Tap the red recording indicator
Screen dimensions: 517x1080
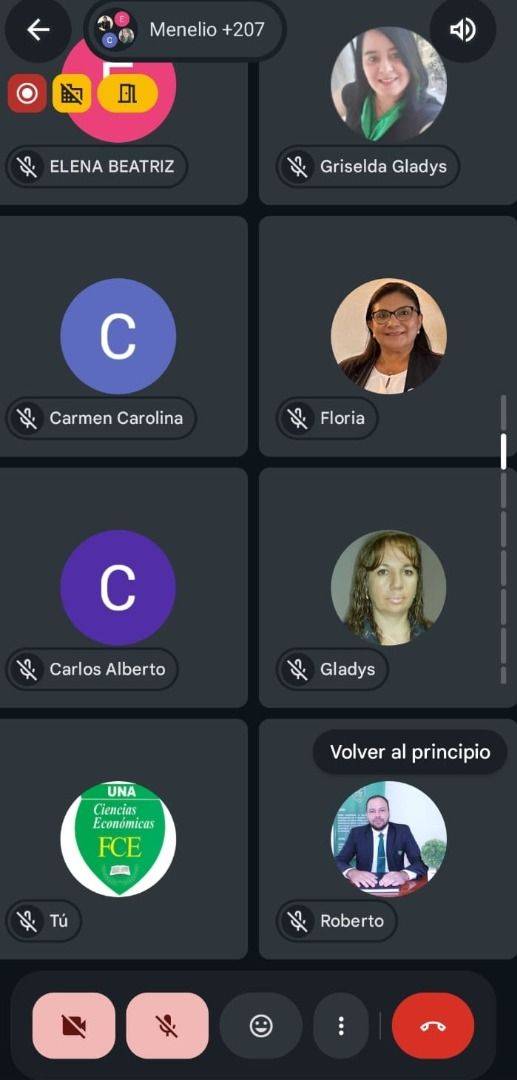(x=28, y=93)
